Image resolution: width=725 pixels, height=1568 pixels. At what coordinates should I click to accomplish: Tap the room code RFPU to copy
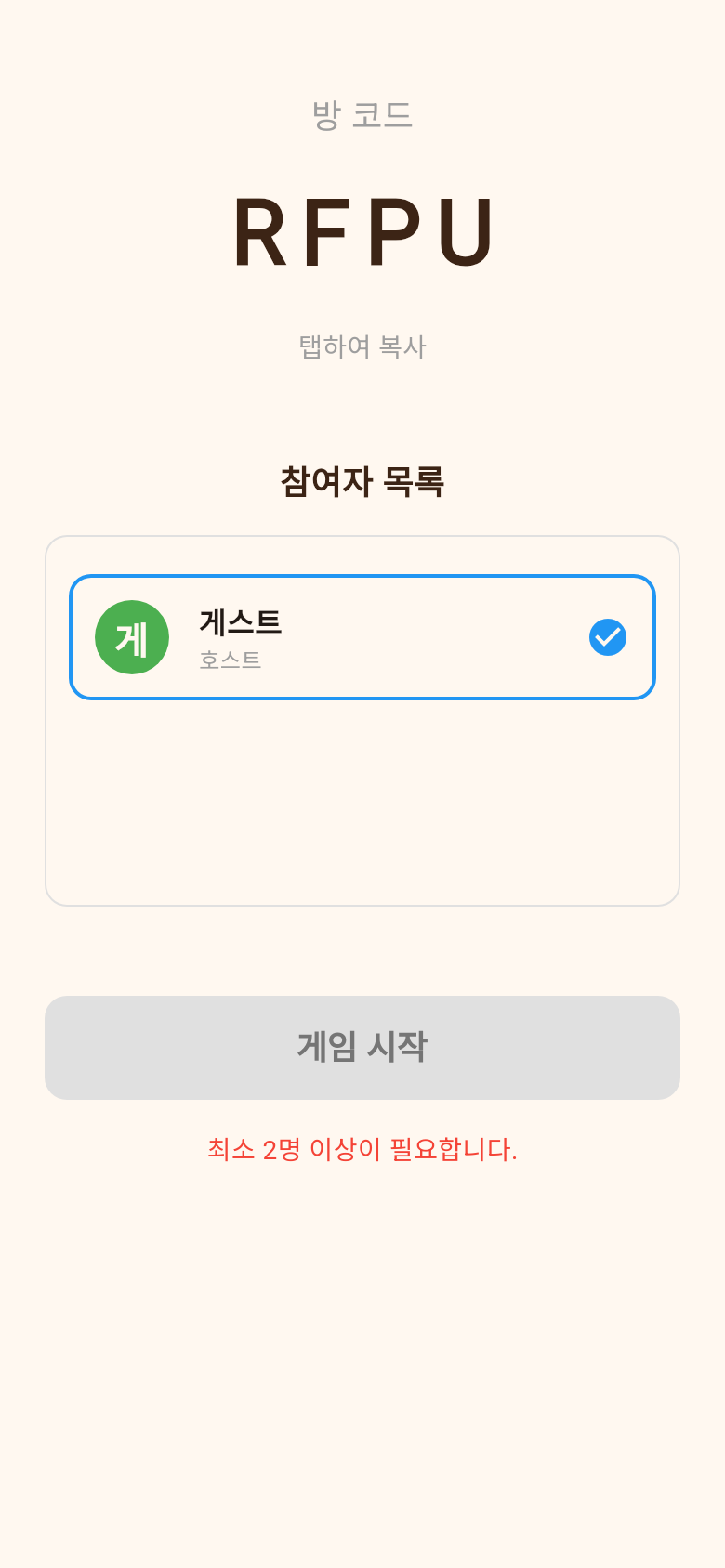click(x=362, y=230)
